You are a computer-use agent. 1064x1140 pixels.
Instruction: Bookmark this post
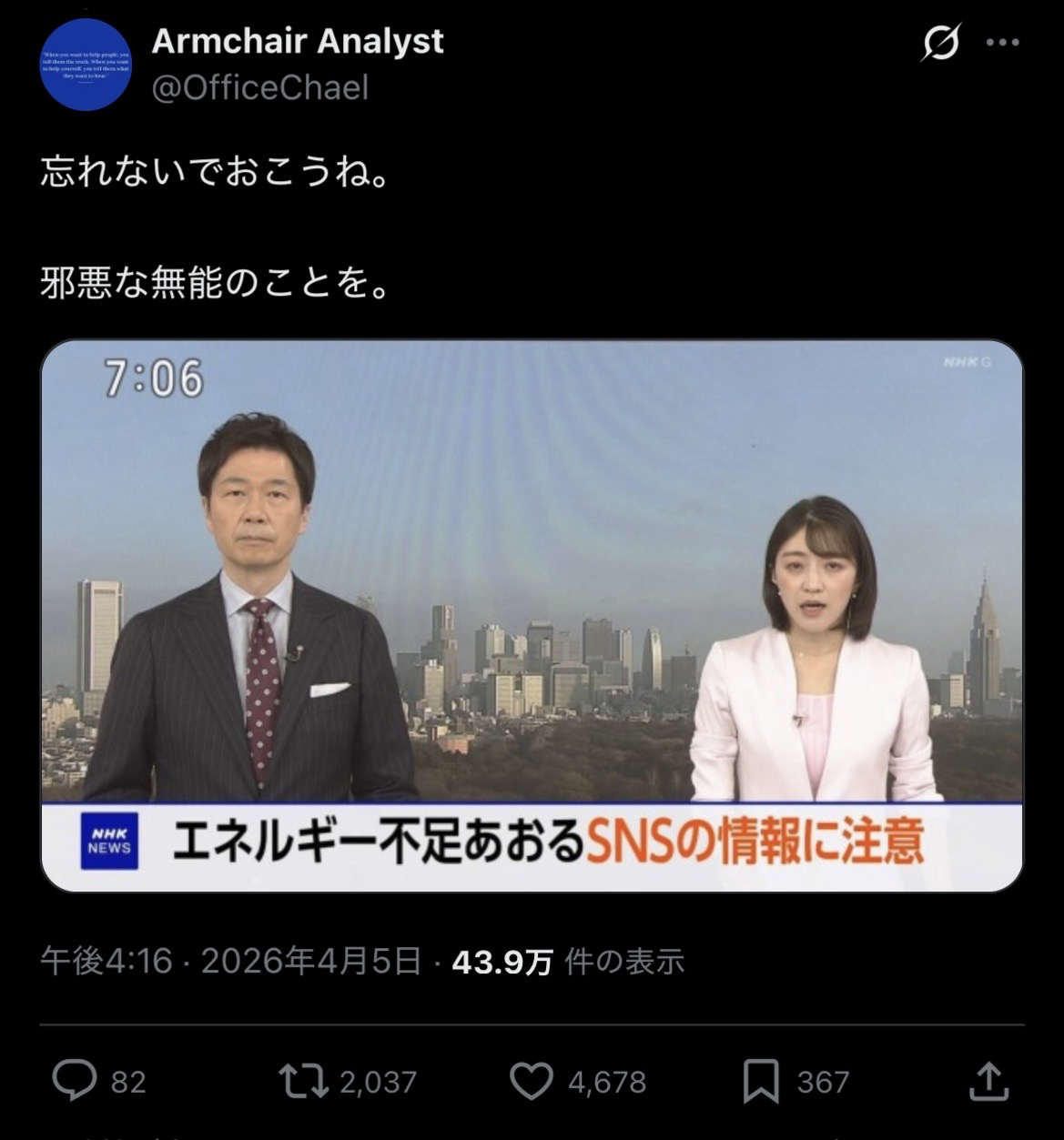(761, 1080)
